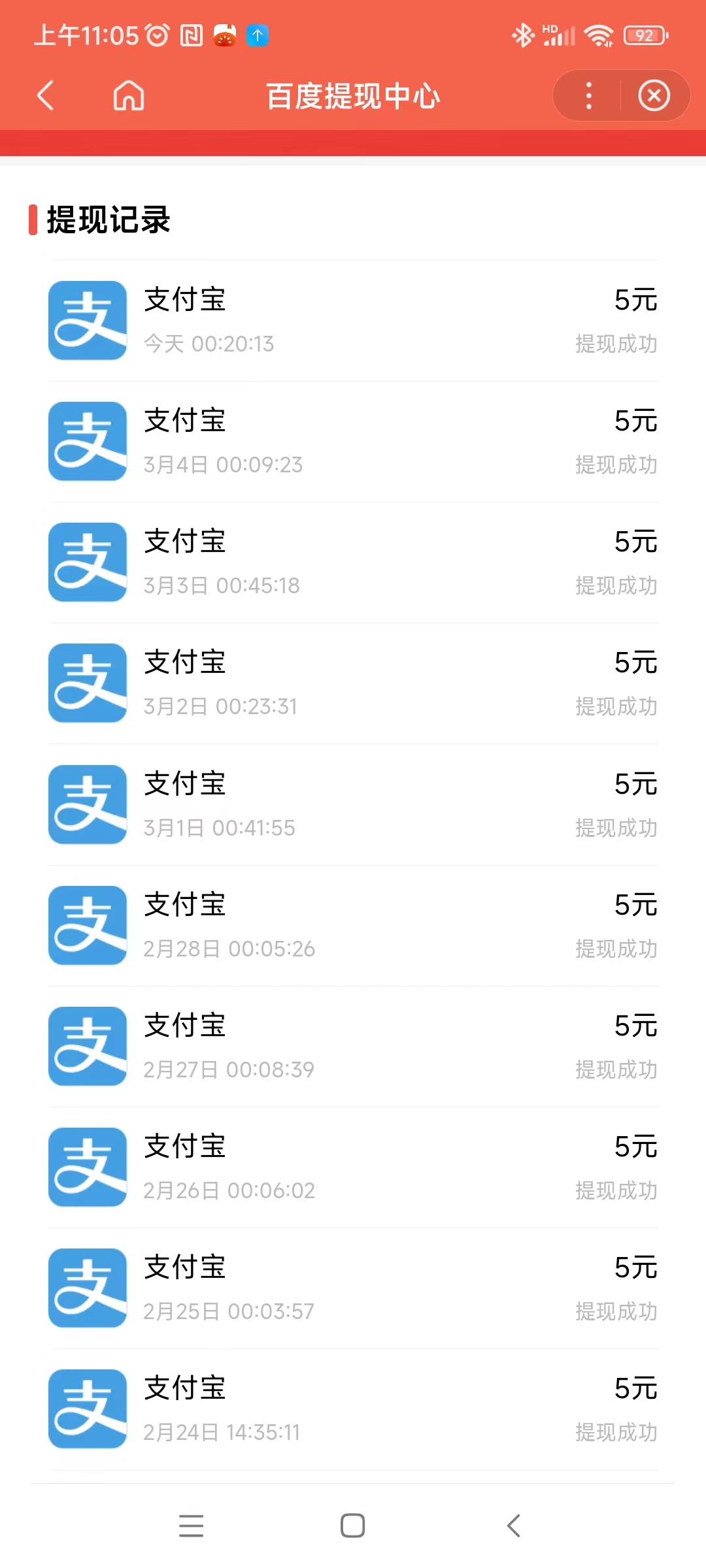Tap the 提现记录 section header
This screenshot has width=706, height=1568.
coord(107,221)
